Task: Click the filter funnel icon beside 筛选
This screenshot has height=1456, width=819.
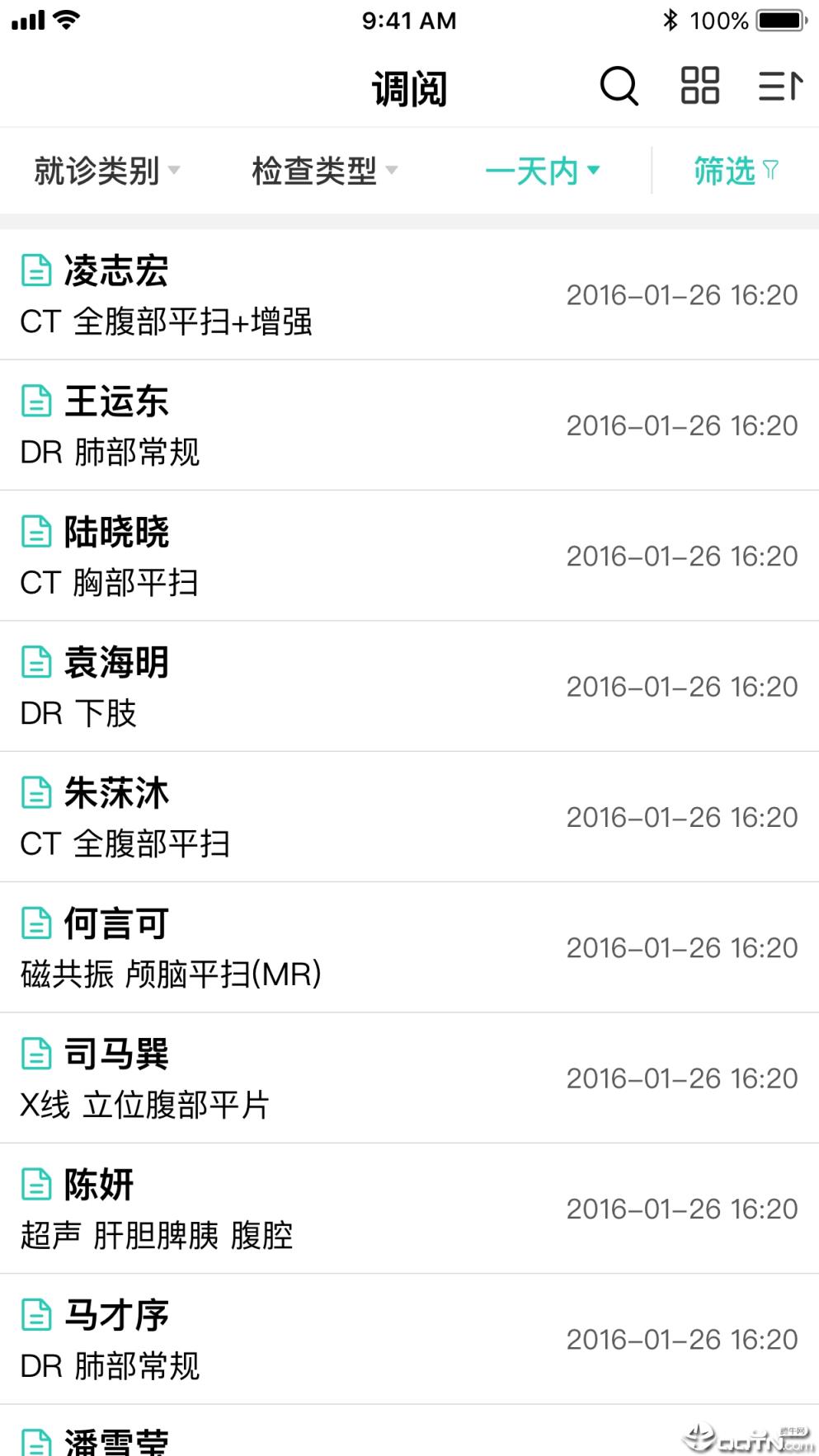Action: 772,169
